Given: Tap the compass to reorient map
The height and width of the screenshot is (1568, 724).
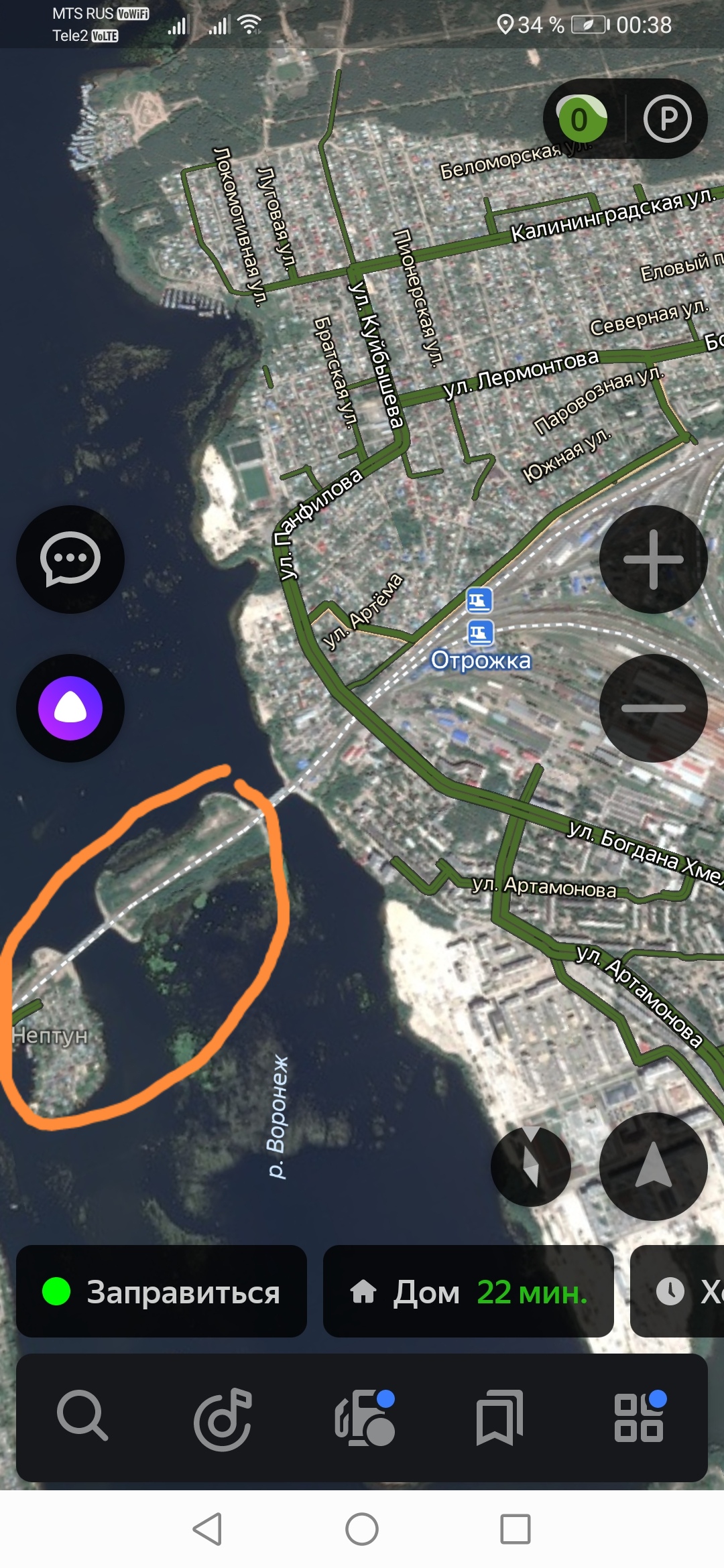Looking at the screenshot, I should point(530,1166).
